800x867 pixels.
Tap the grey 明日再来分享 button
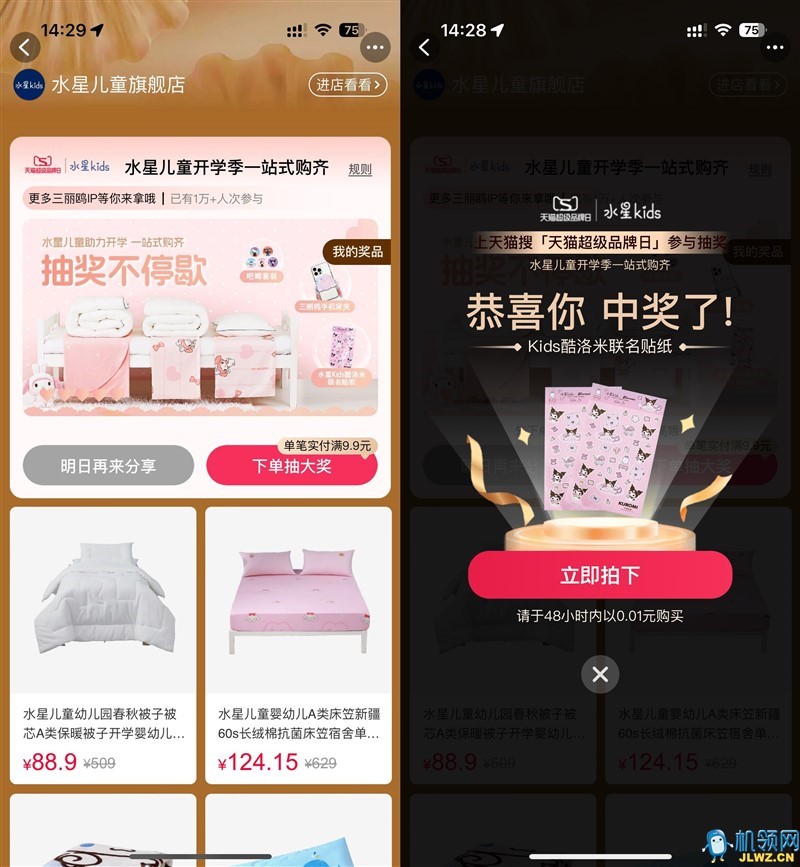tap(108, 466)
